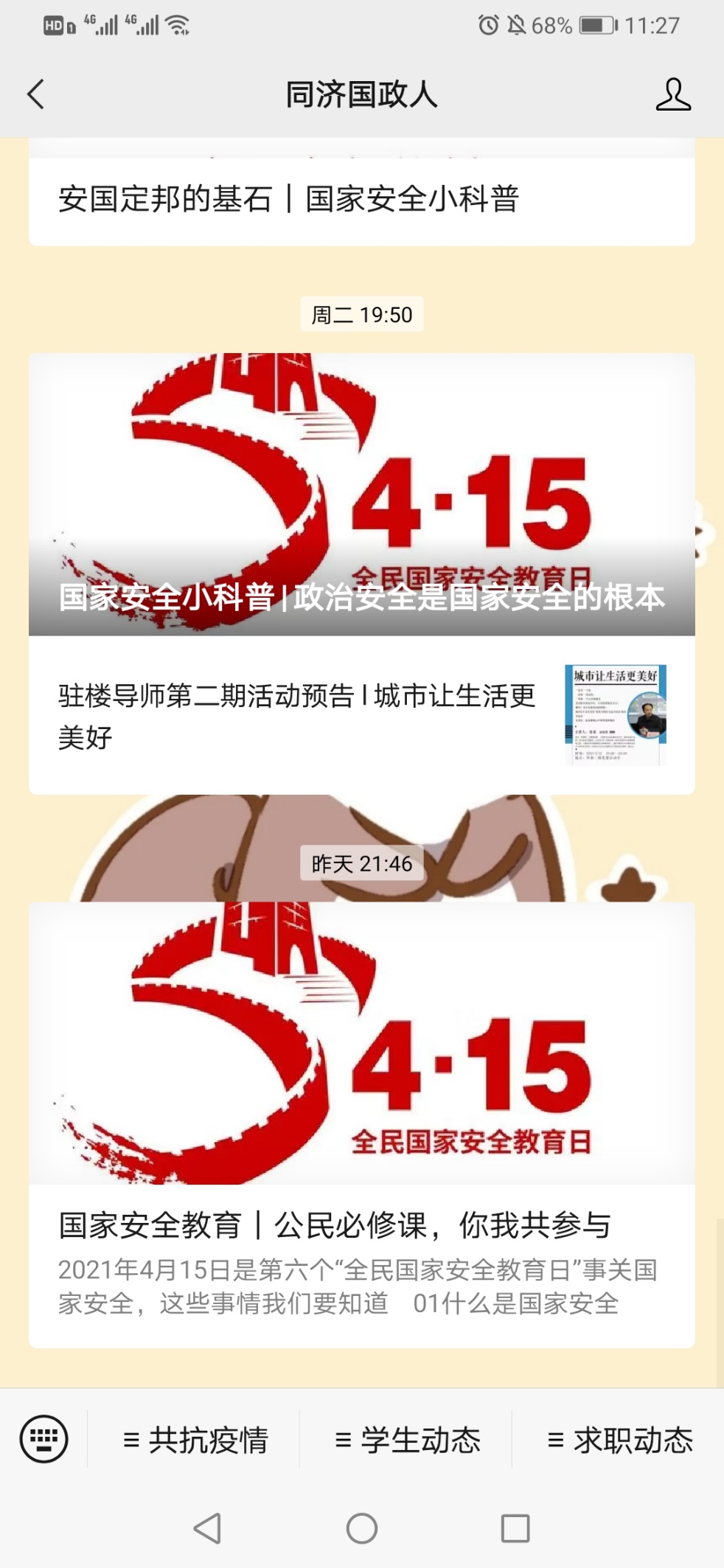Screen dimensions: 724x1568
Task: Open the system recent apps view
Action: click(x=515, y=1528)
